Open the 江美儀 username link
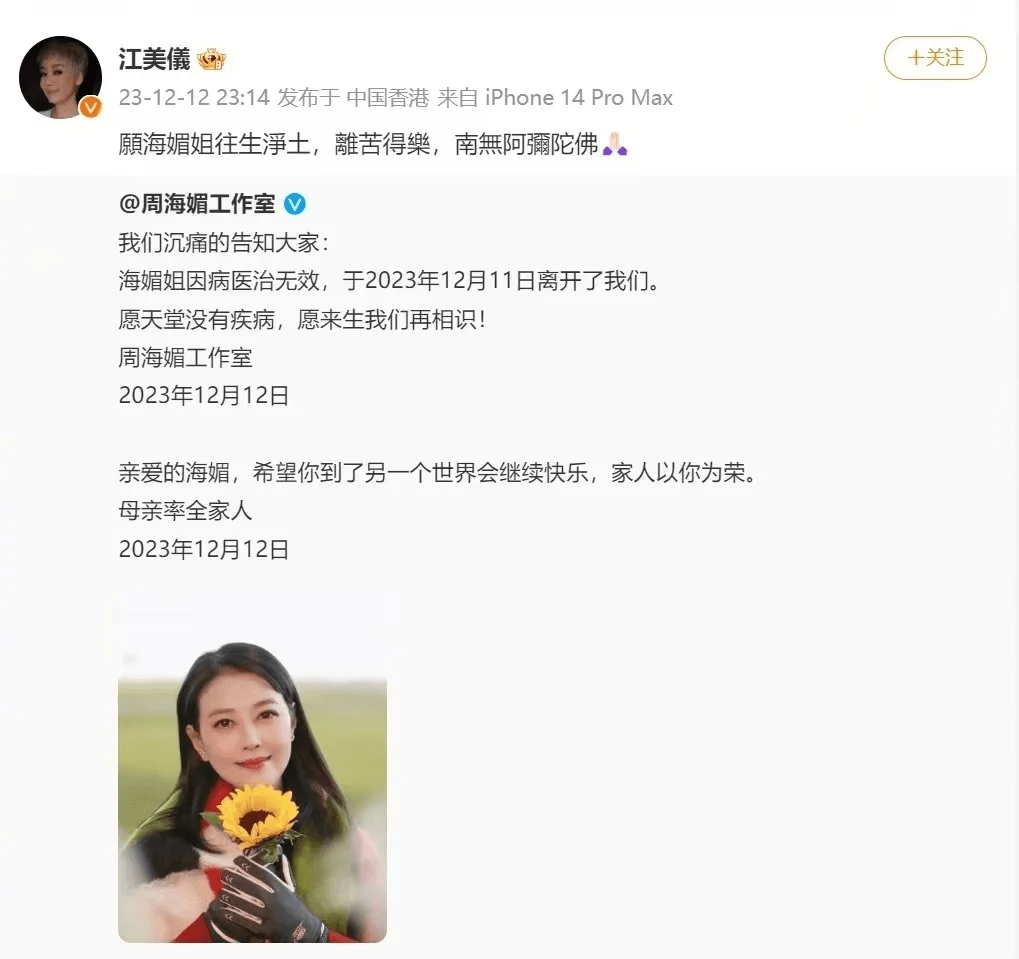 (154, 59)
